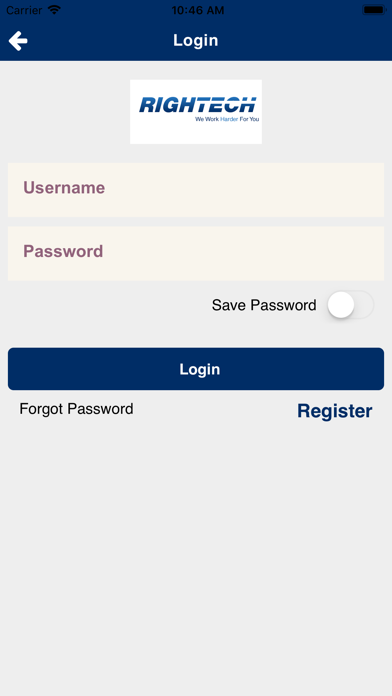The width and height of the screenshot is (392, 696).
Task: Tap the blue Login button
Action: point(196,369)
